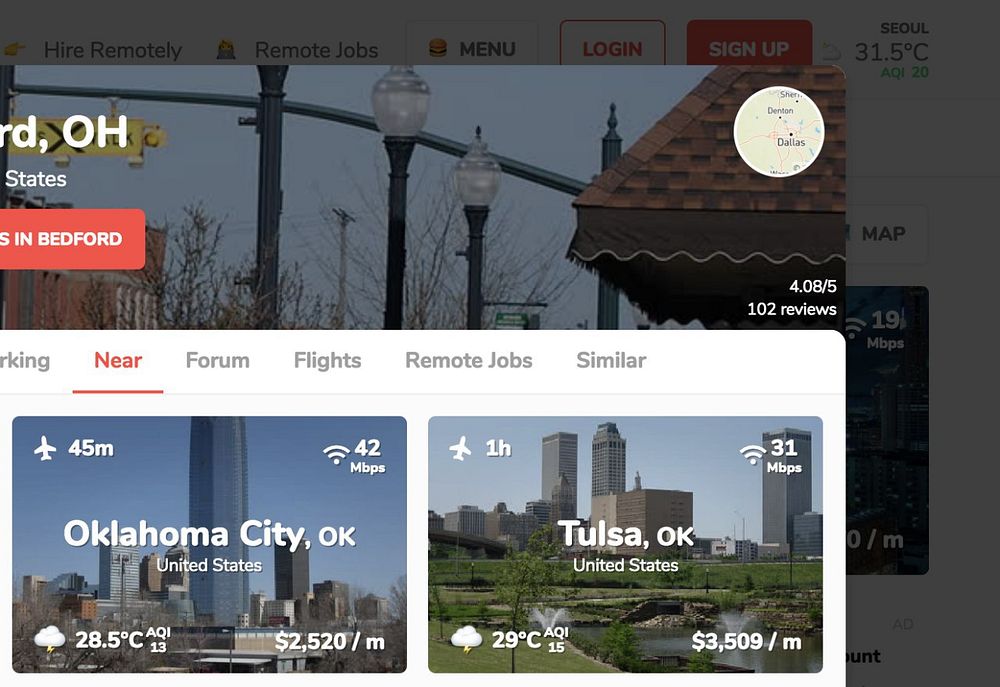Open the Hire Remotely link
1000x687 pixels.
coord(112,49)
